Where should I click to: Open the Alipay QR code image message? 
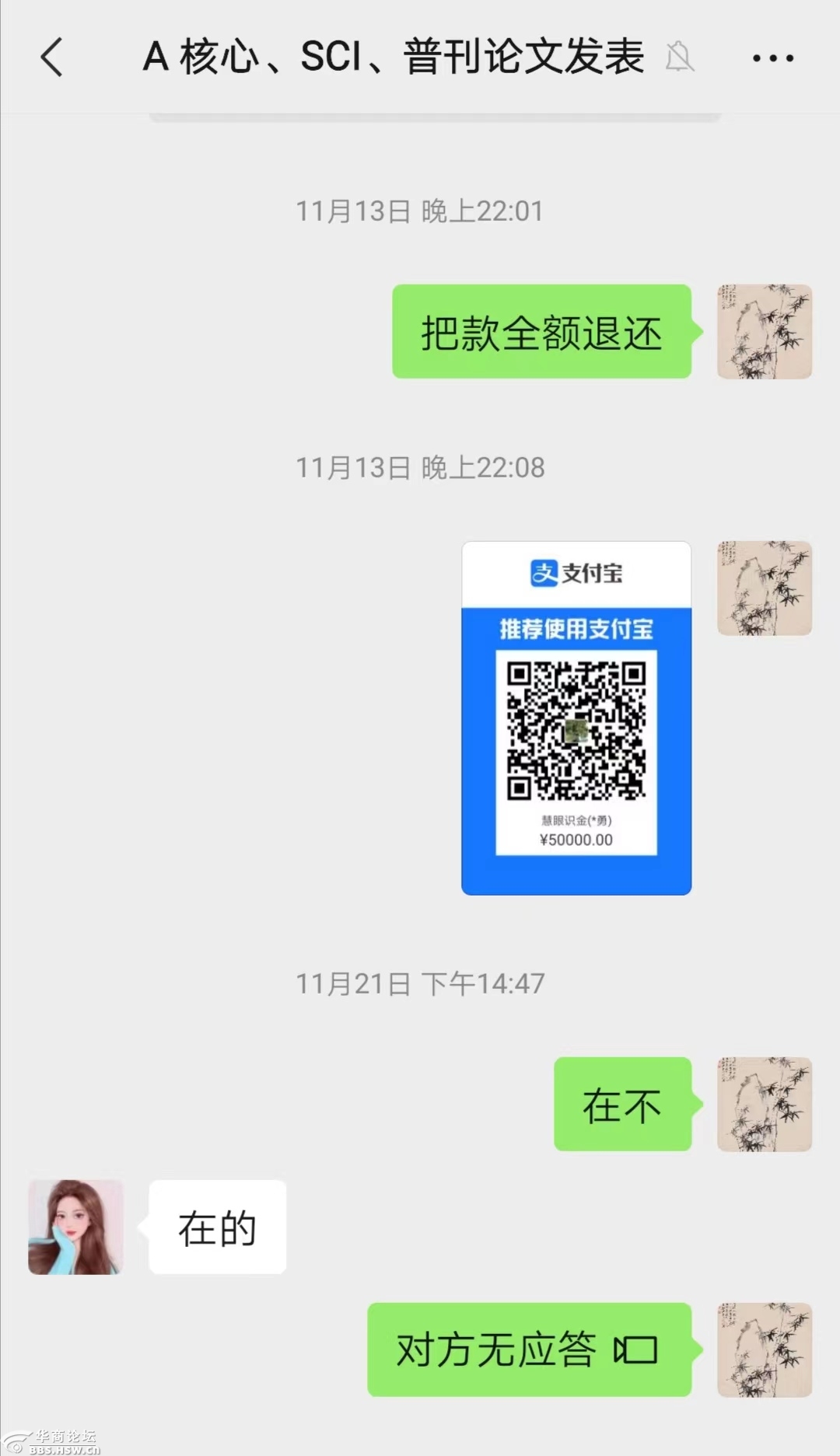576,718
